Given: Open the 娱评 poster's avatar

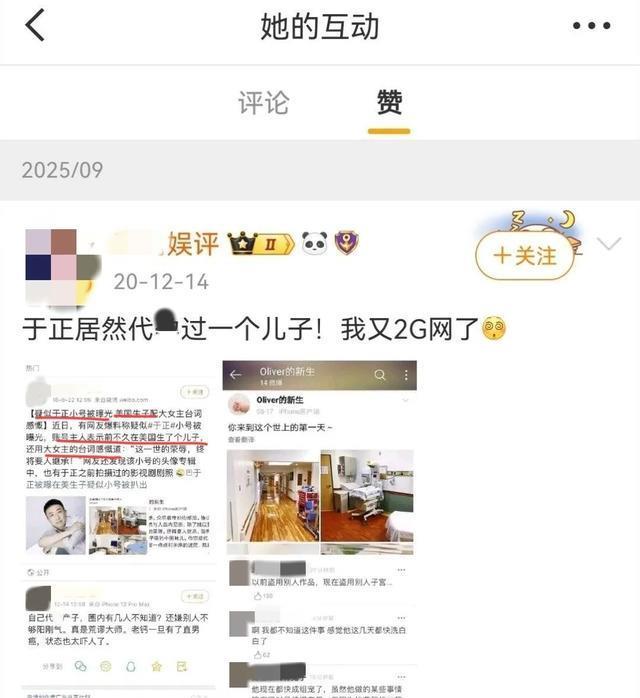Looking at the screenshot, I should tap(61, 264).
